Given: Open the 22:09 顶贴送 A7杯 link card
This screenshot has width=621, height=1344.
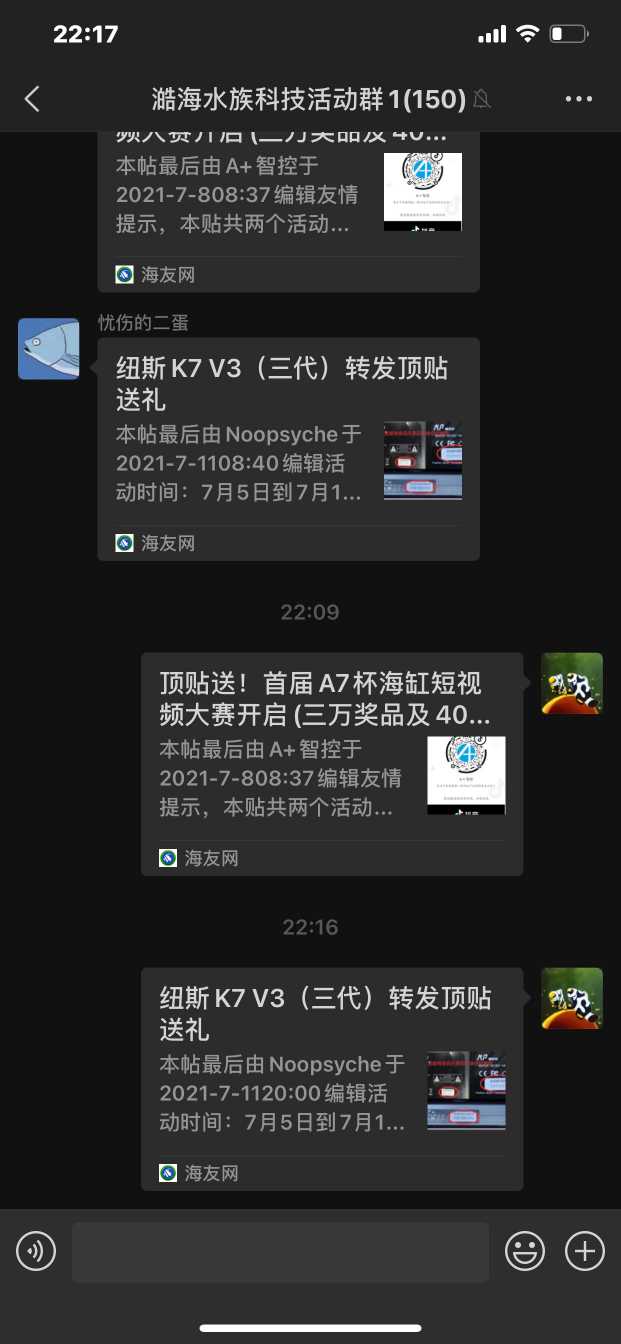Looking at the screenshot, I should click(331, 763).
